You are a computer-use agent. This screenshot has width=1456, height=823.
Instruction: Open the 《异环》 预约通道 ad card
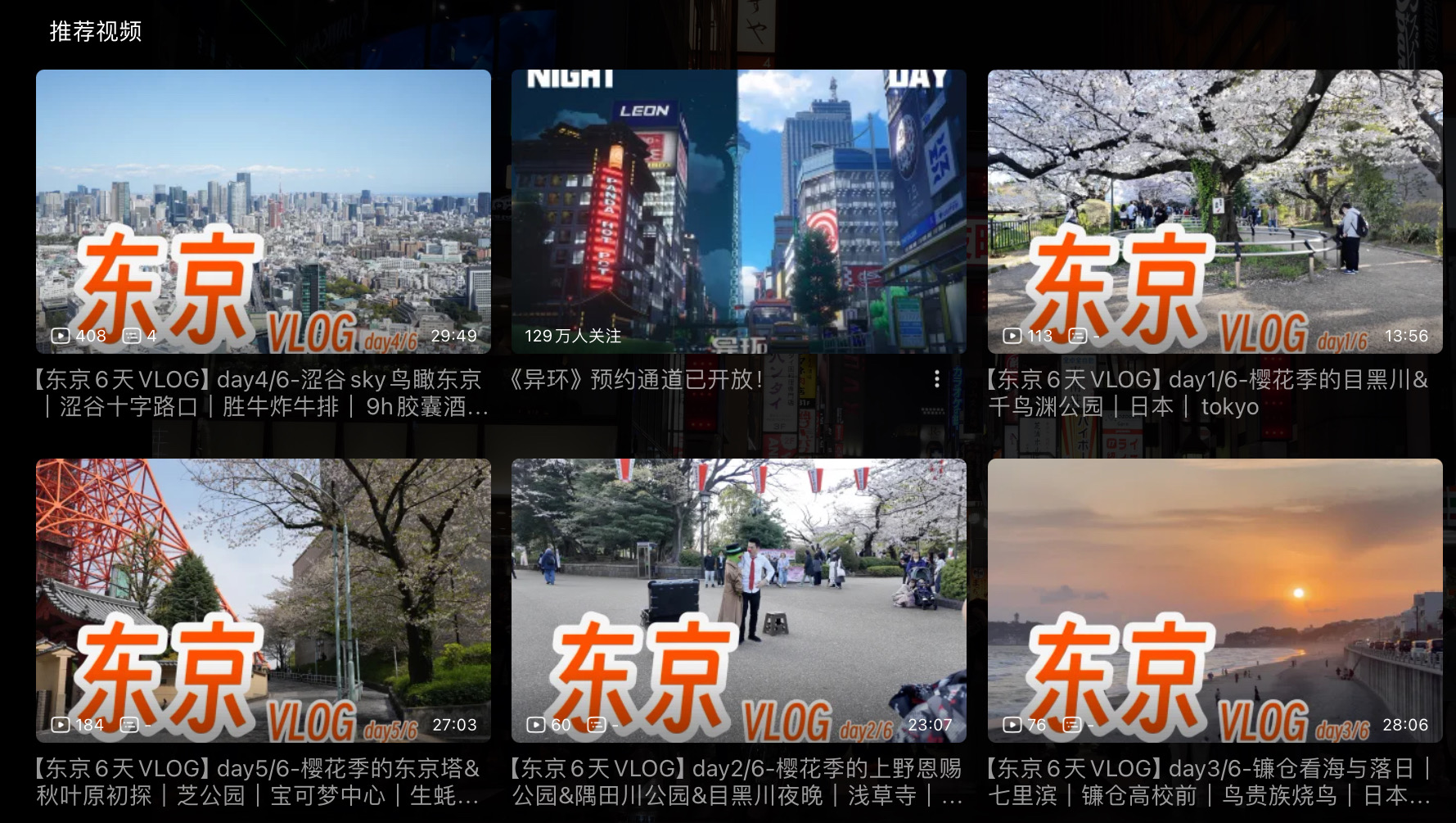click(x=738, y=211)
